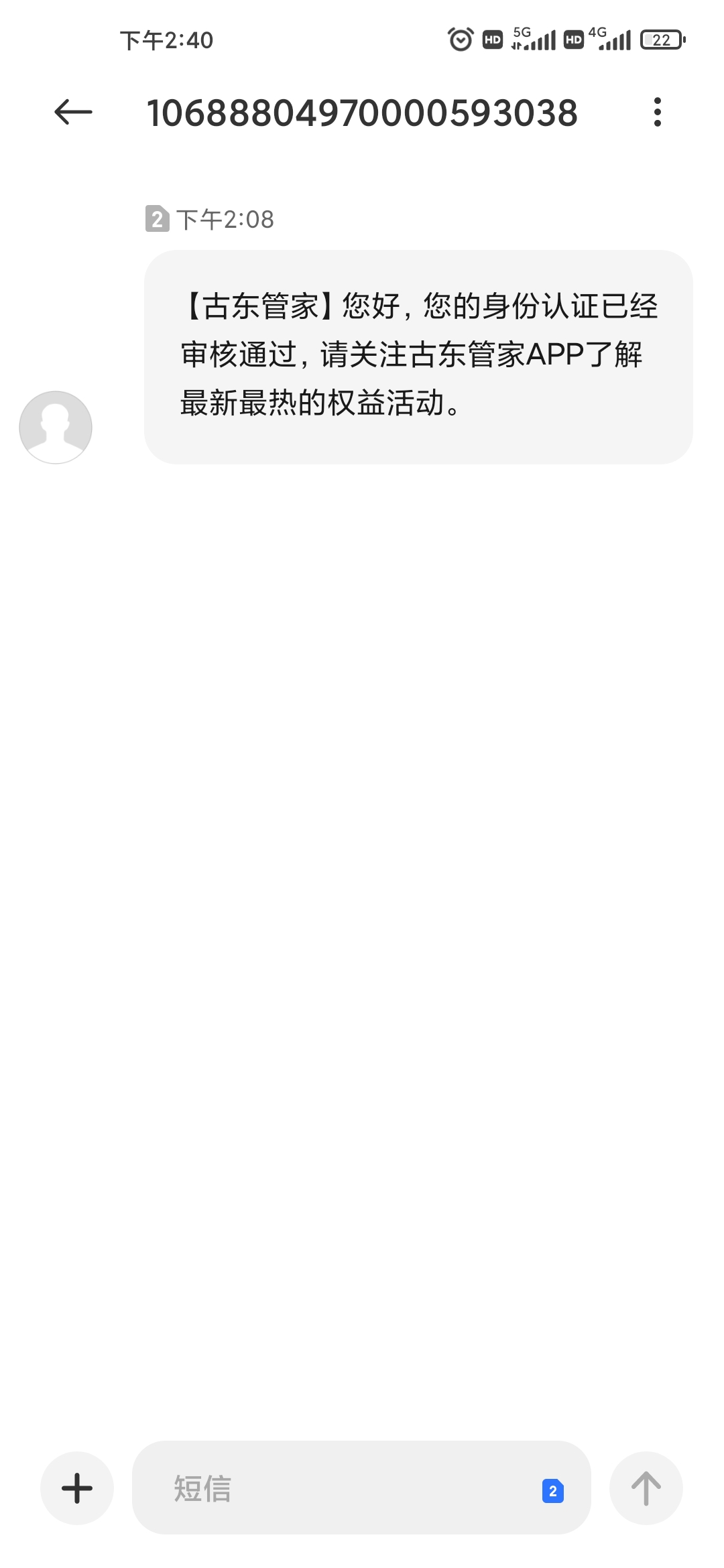Go back to the message list

point(73,112)
